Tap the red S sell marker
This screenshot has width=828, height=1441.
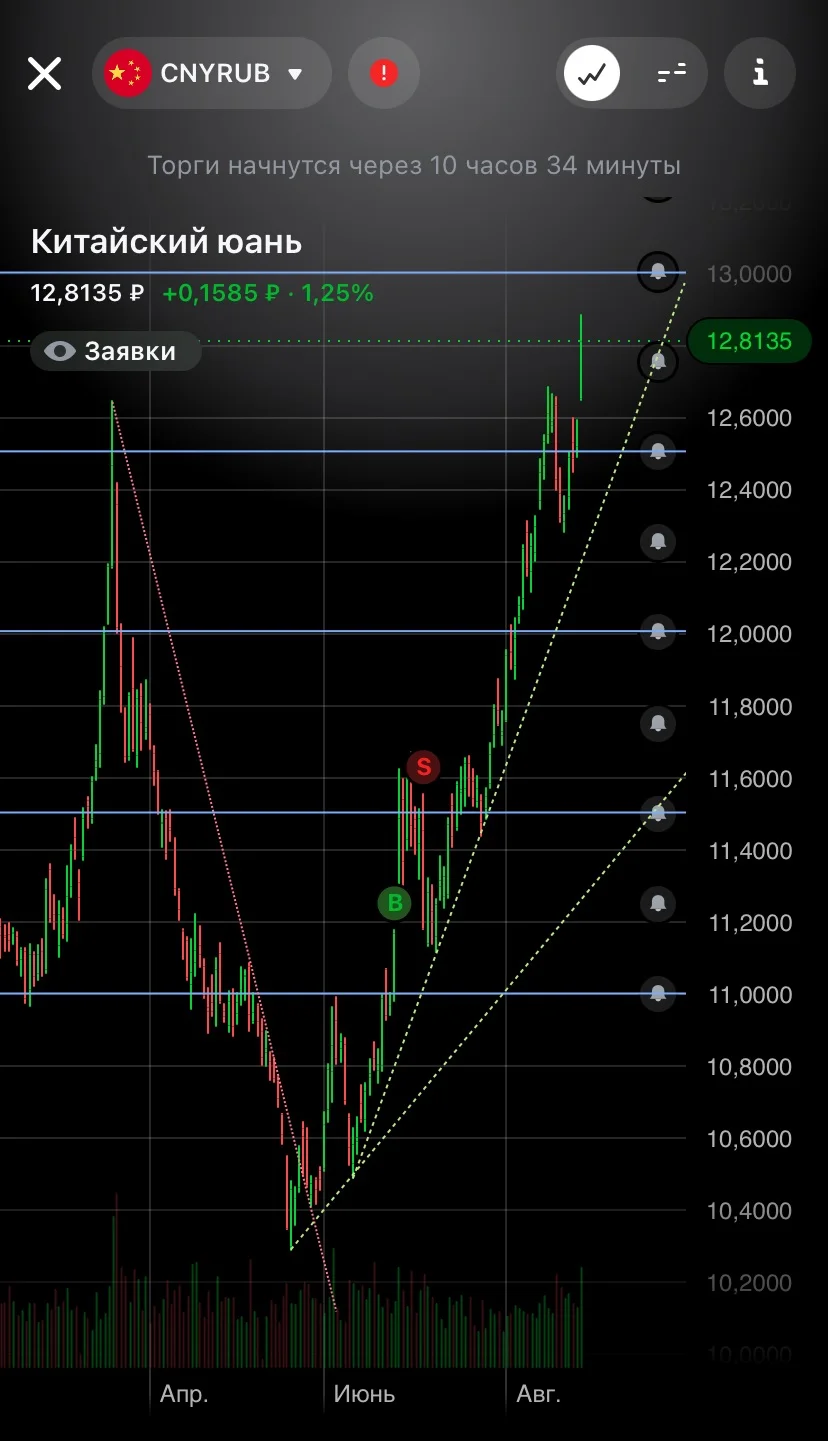coord(423,767)
